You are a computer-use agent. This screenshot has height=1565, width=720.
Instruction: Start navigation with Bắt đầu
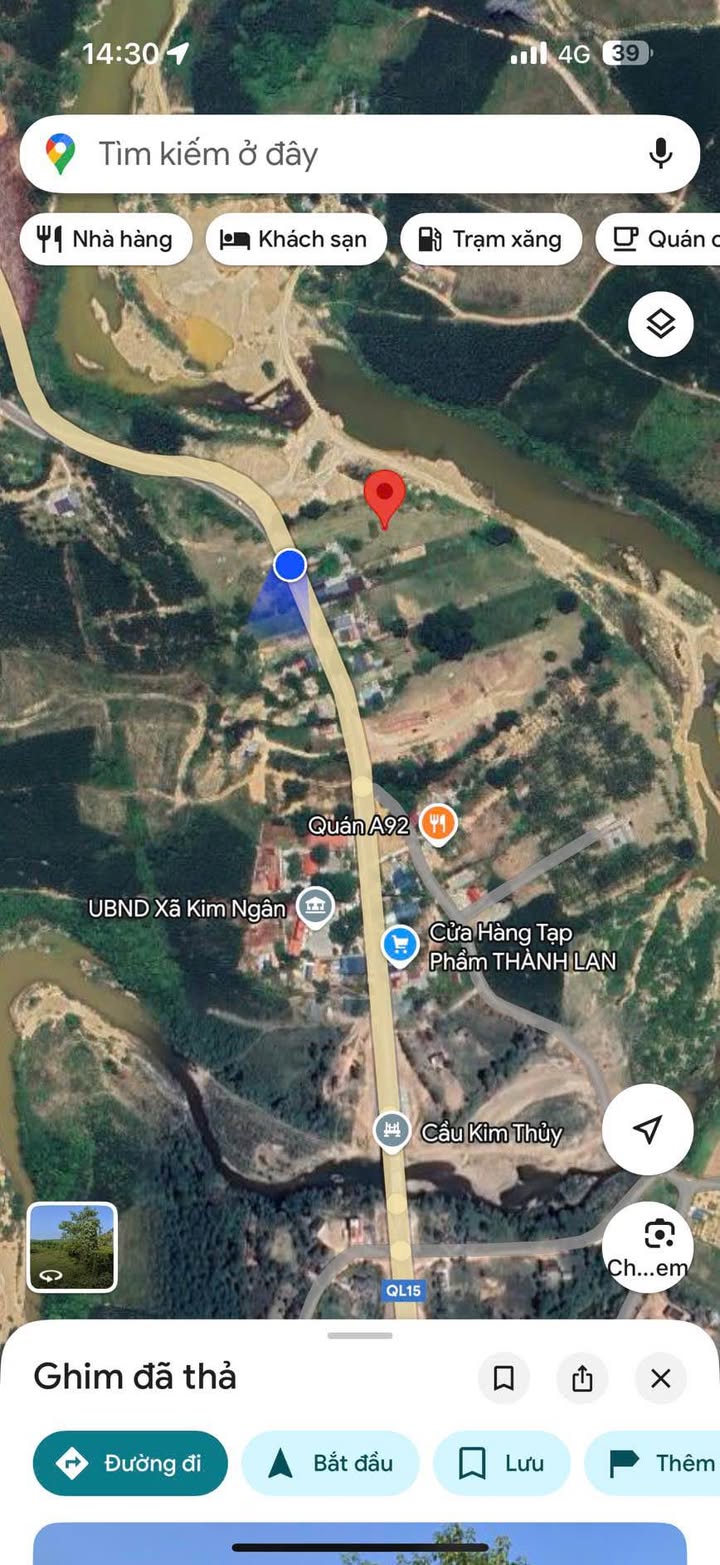pyautogui.click(x=330, y=1463)
